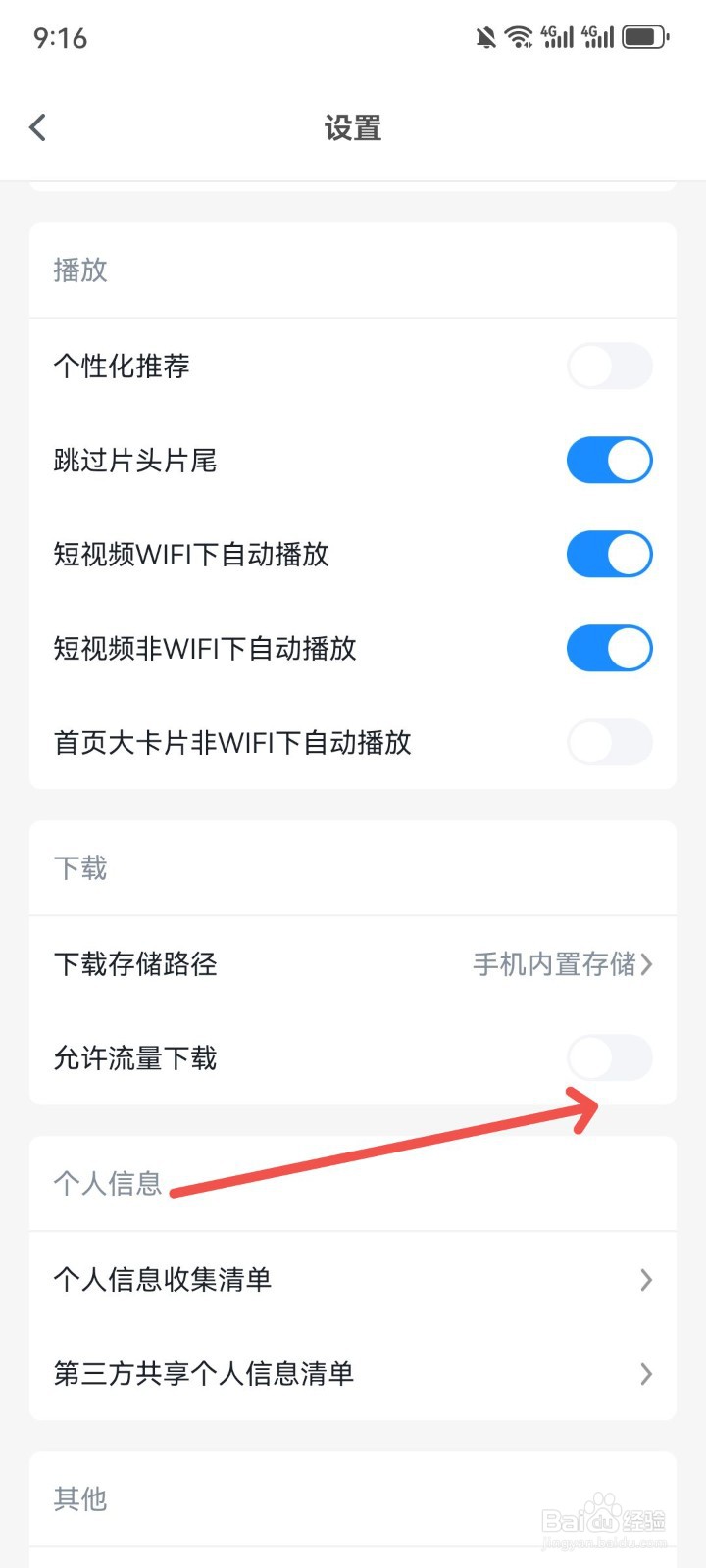
Task: Tap the first 4G signal strength icon
Action: [x=557, y=36]
